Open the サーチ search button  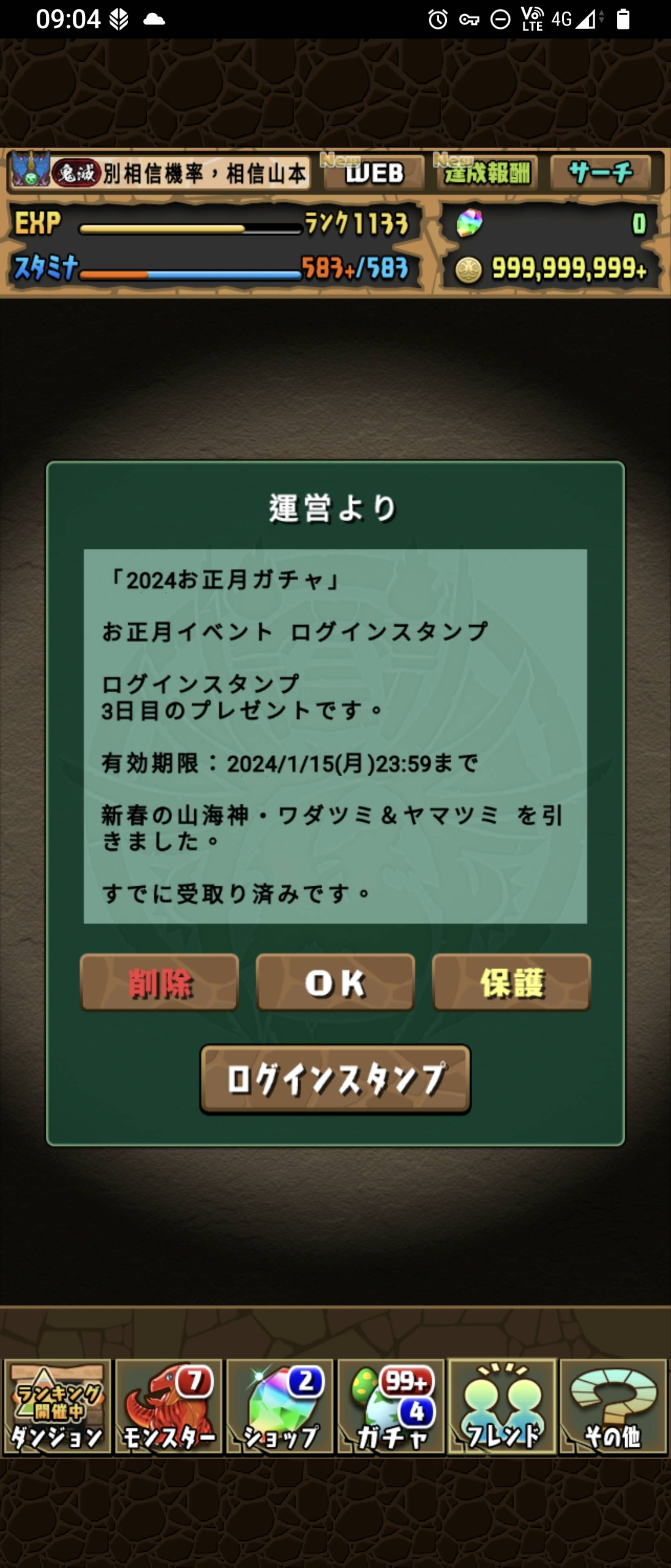coord(600,174)
